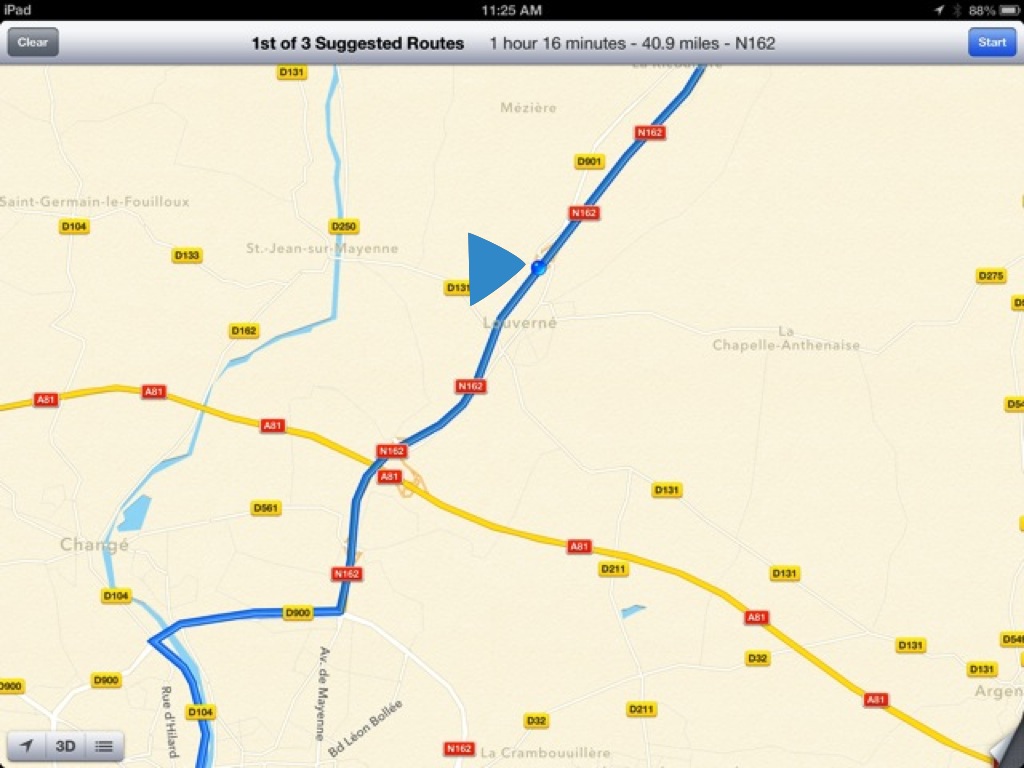Start navigation on the N162 route
This screenshot has width=1024, height=768.
click(x=991, y=43)
